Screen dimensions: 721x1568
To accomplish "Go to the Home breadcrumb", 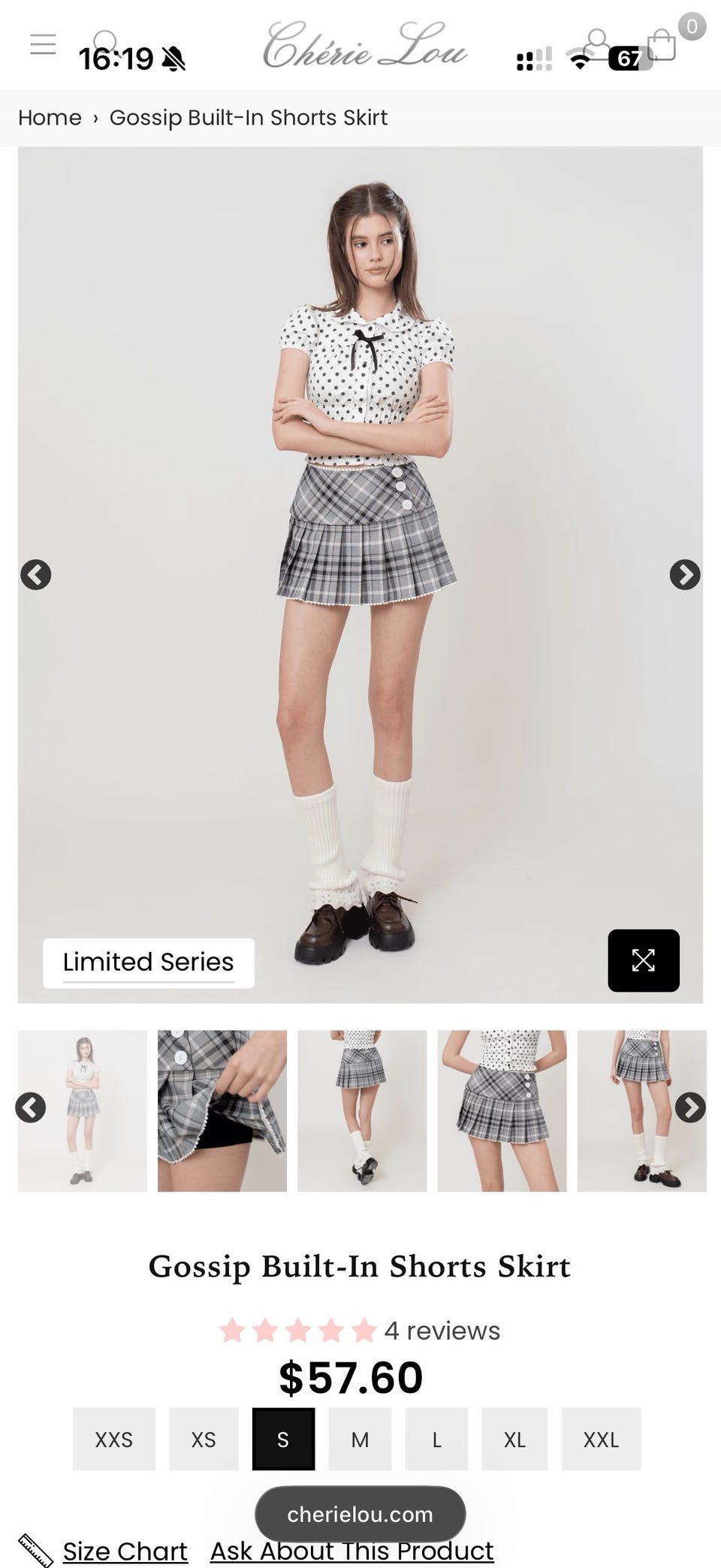I will pyautogui.click(x=50, y=118).
